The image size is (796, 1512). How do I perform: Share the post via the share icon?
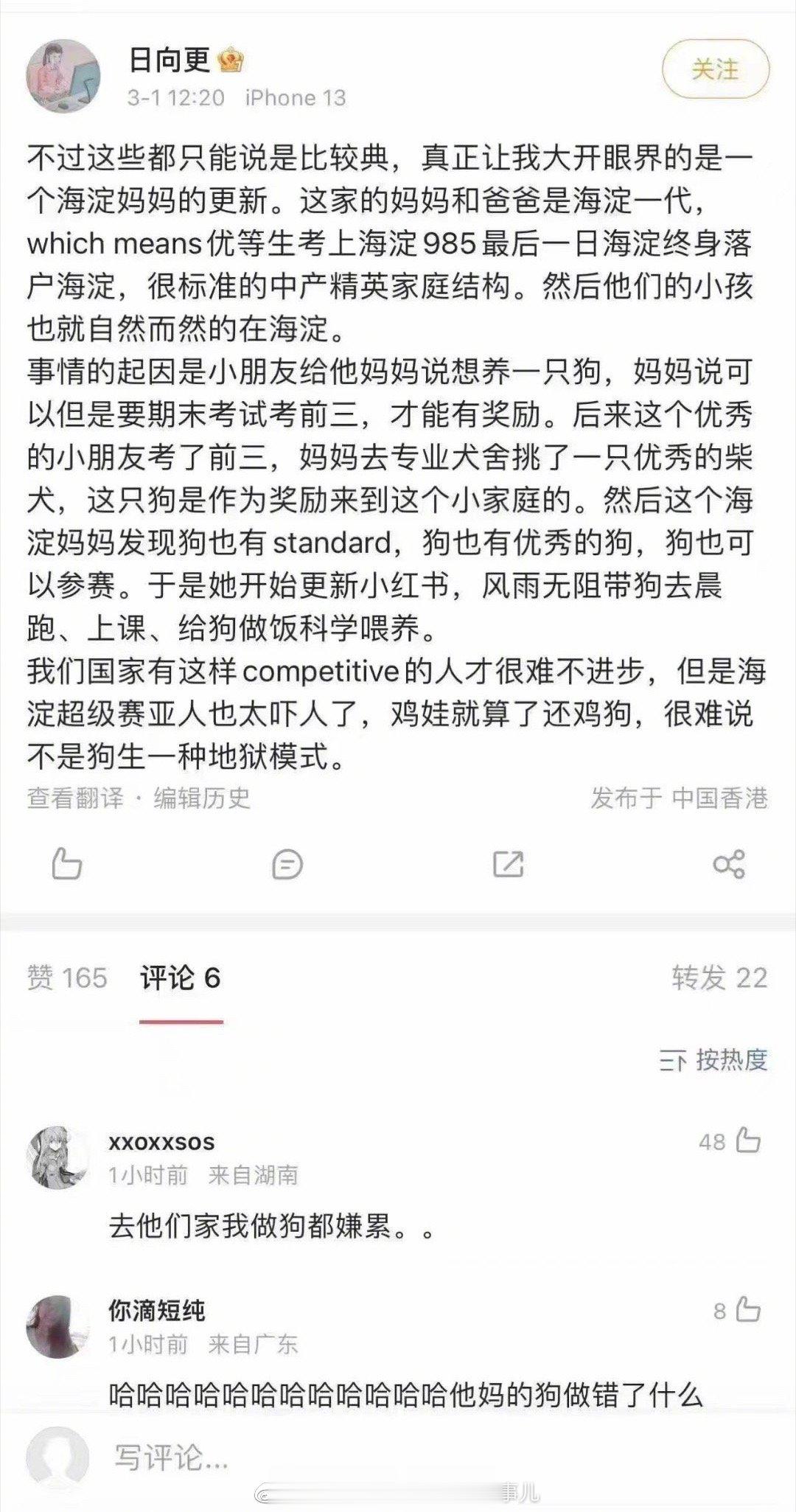pos(729,863)
